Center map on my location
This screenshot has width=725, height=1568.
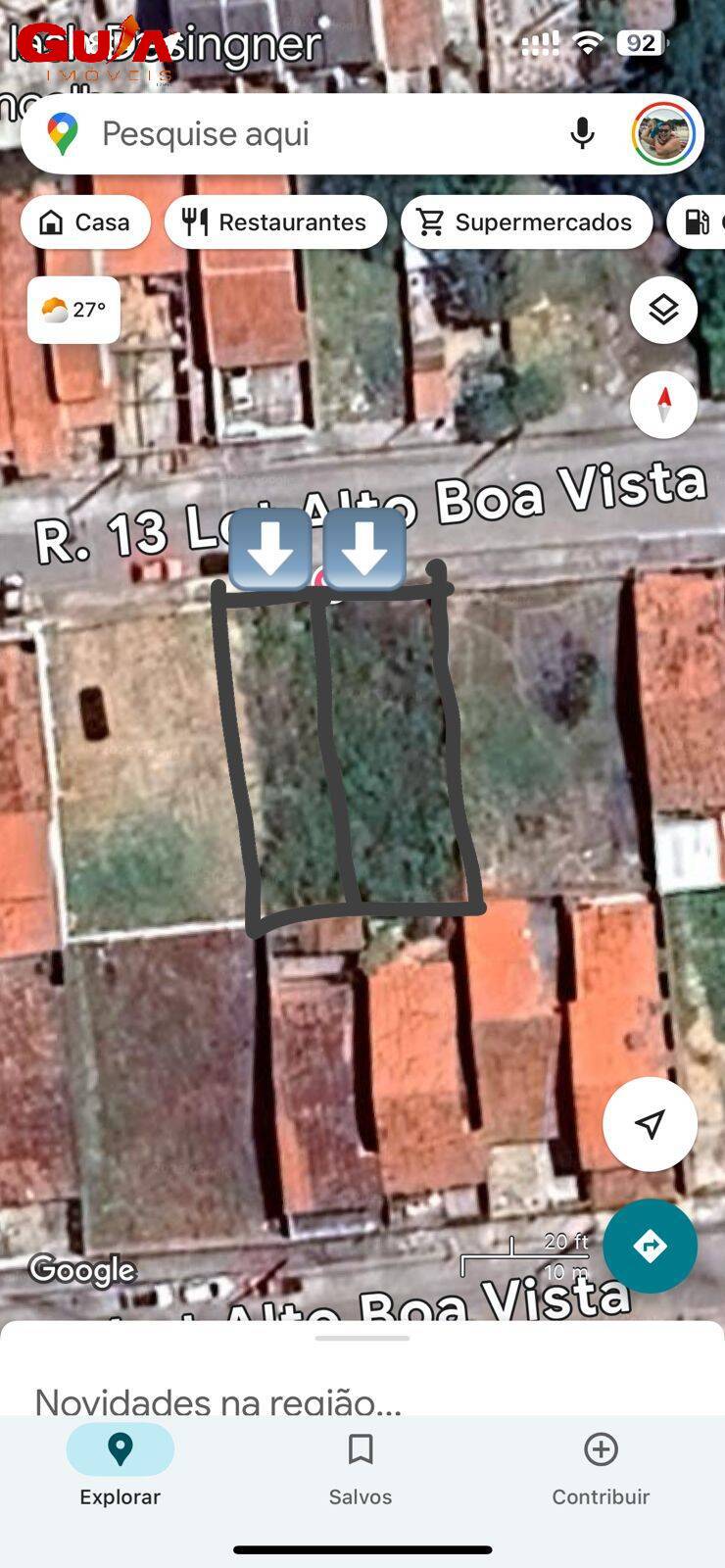pyautogui.click(x=650, y=1124)
